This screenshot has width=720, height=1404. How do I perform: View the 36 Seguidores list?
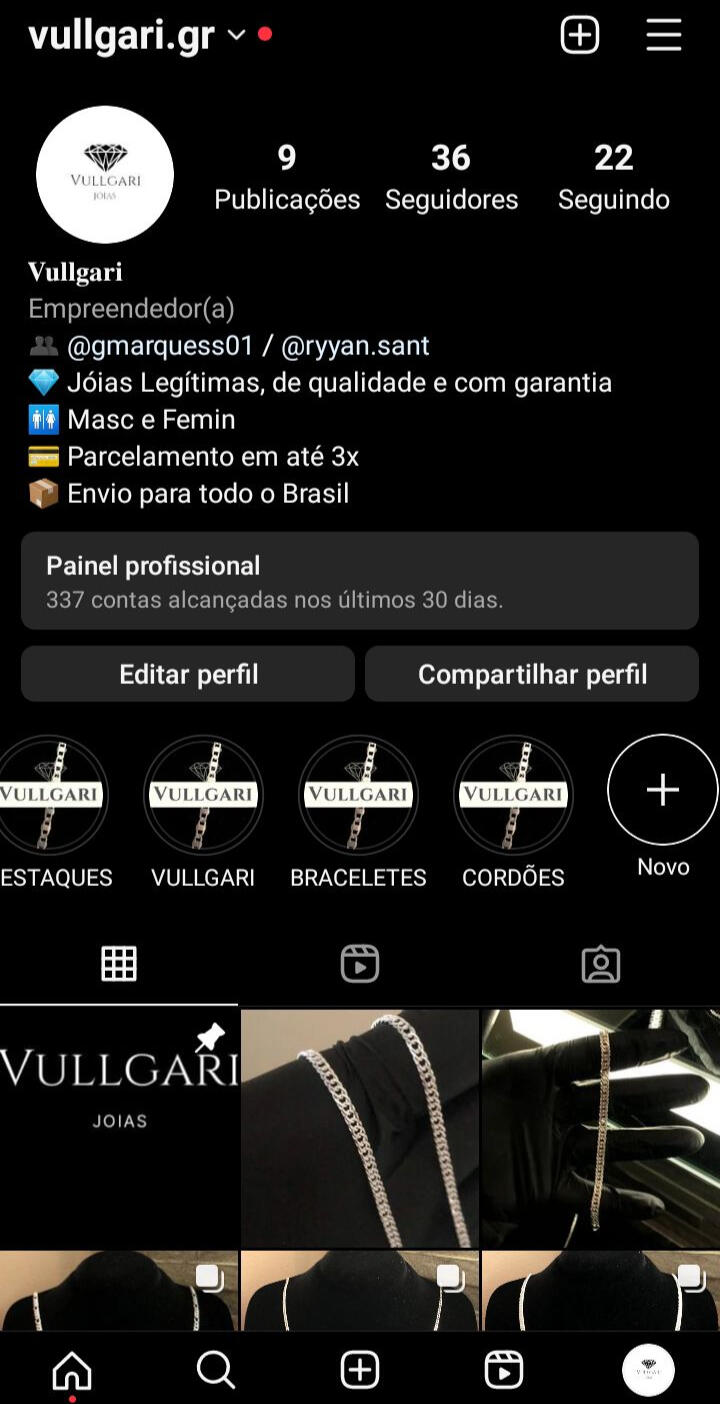coord(451,177)
